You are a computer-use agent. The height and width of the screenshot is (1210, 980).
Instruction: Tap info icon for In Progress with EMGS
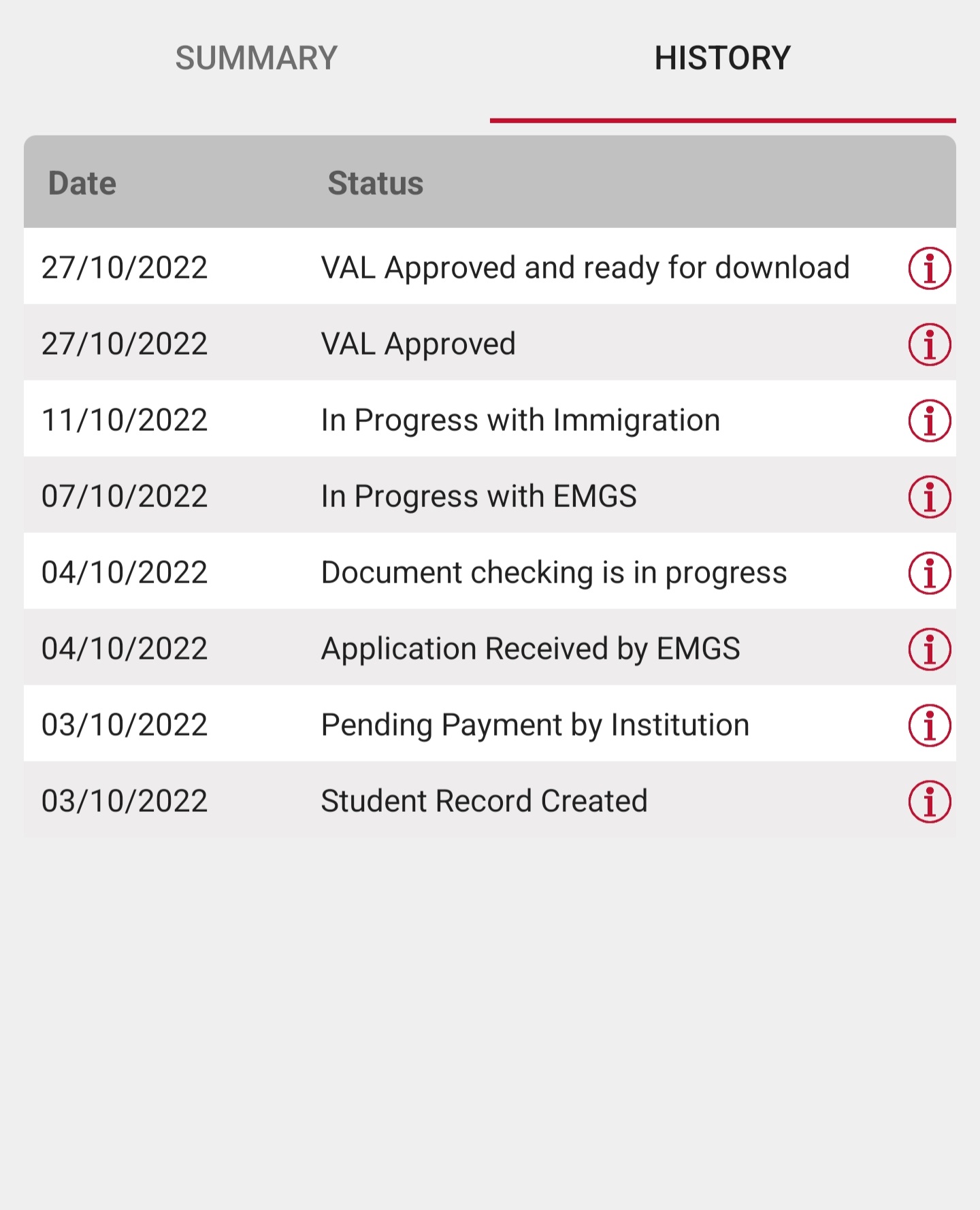(929, 497)
